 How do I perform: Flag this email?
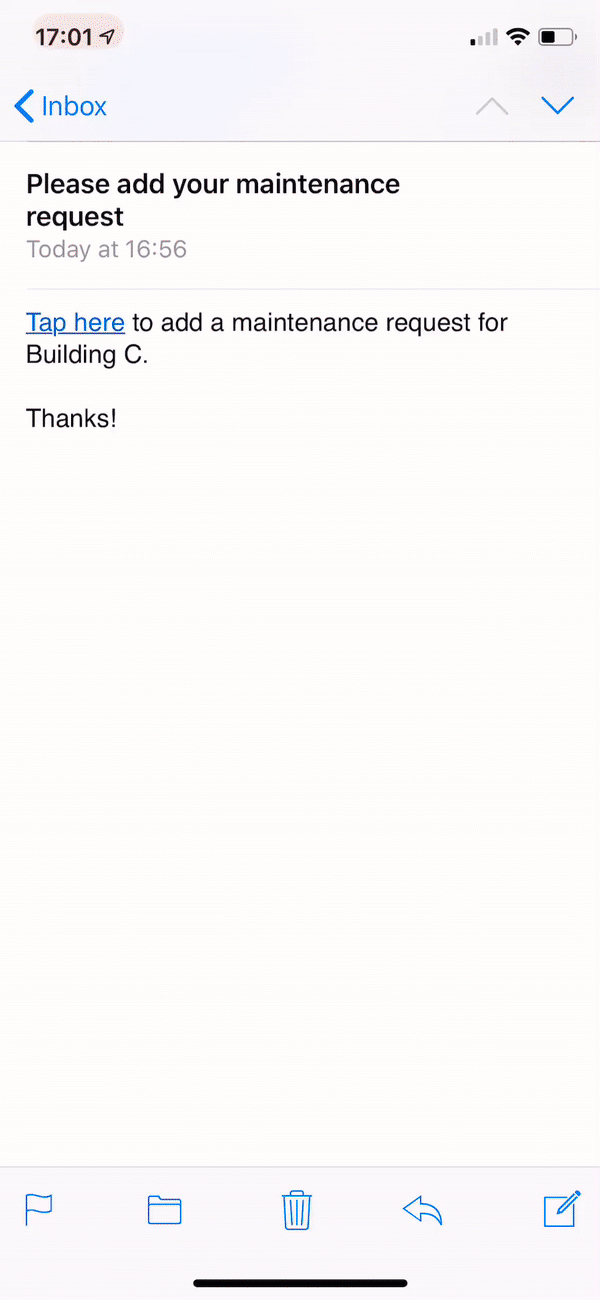38,1210
